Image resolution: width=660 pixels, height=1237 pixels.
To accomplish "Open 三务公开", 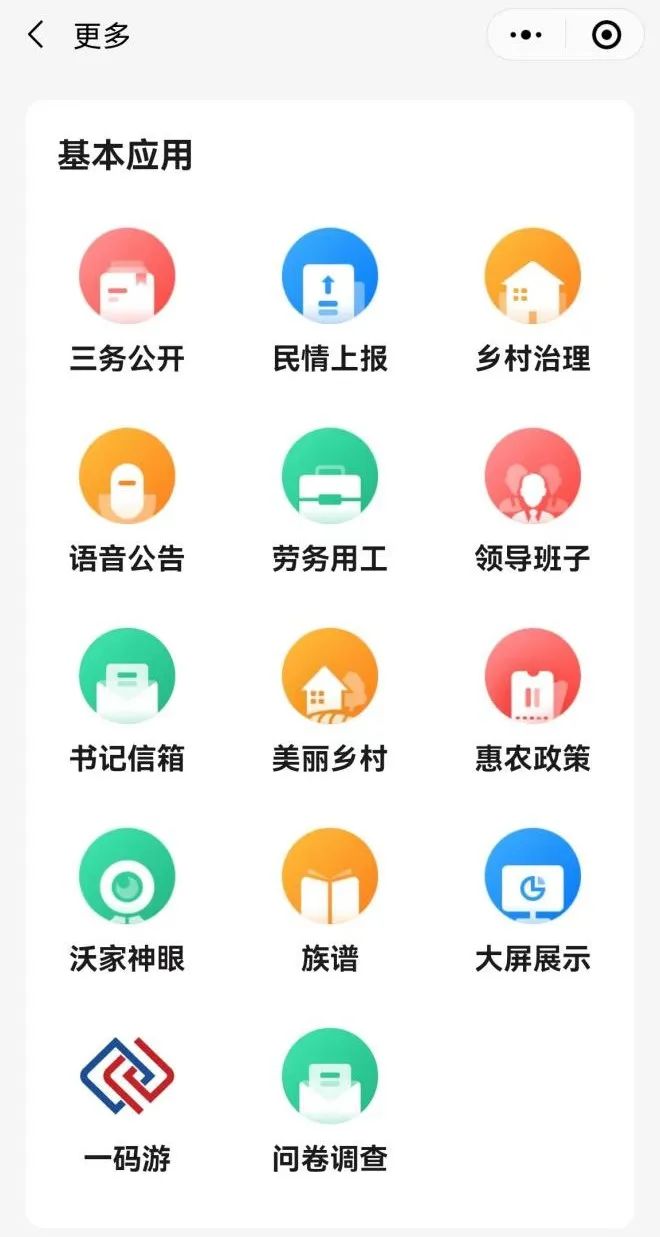I will pos(127,277).
